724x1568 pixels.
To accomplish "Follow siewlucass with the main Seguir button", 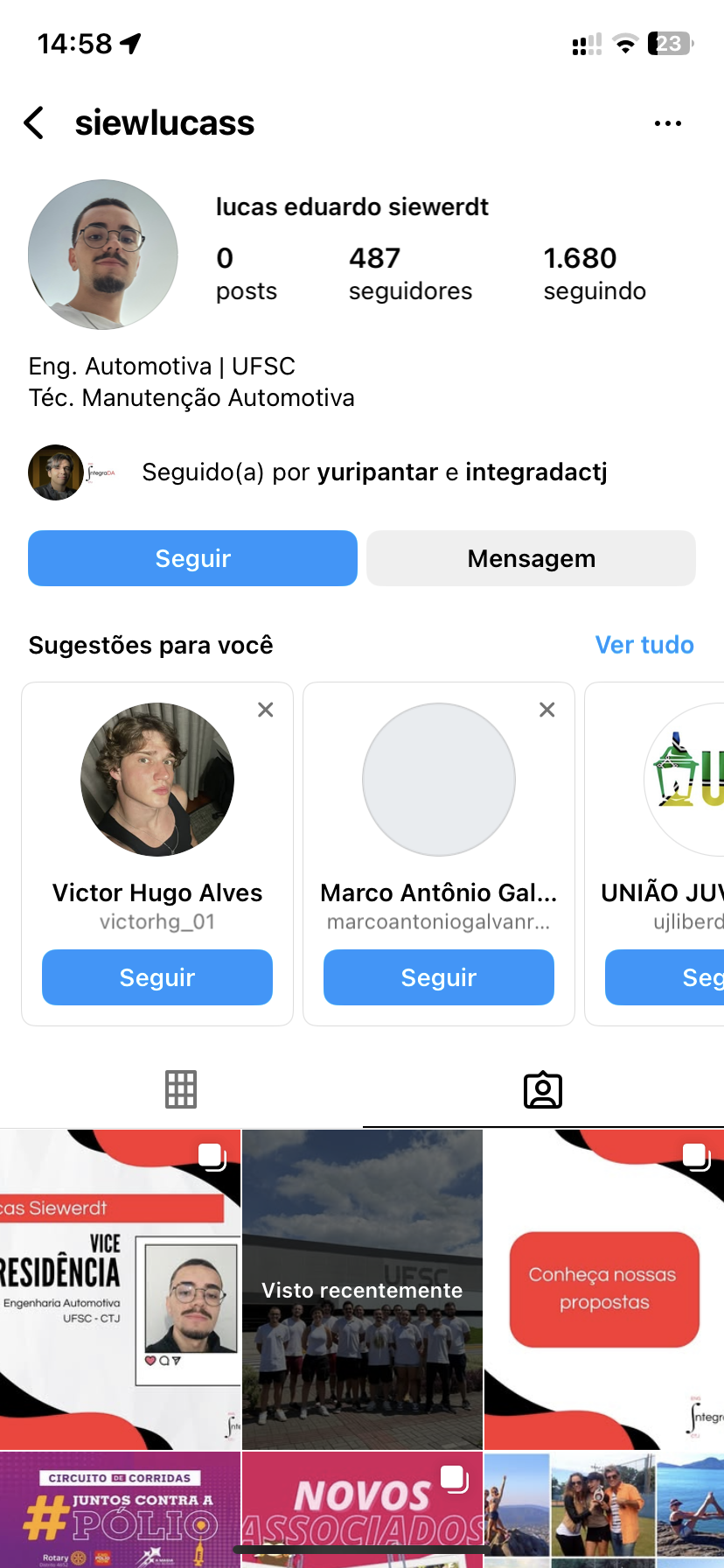I will pos(192,558).
